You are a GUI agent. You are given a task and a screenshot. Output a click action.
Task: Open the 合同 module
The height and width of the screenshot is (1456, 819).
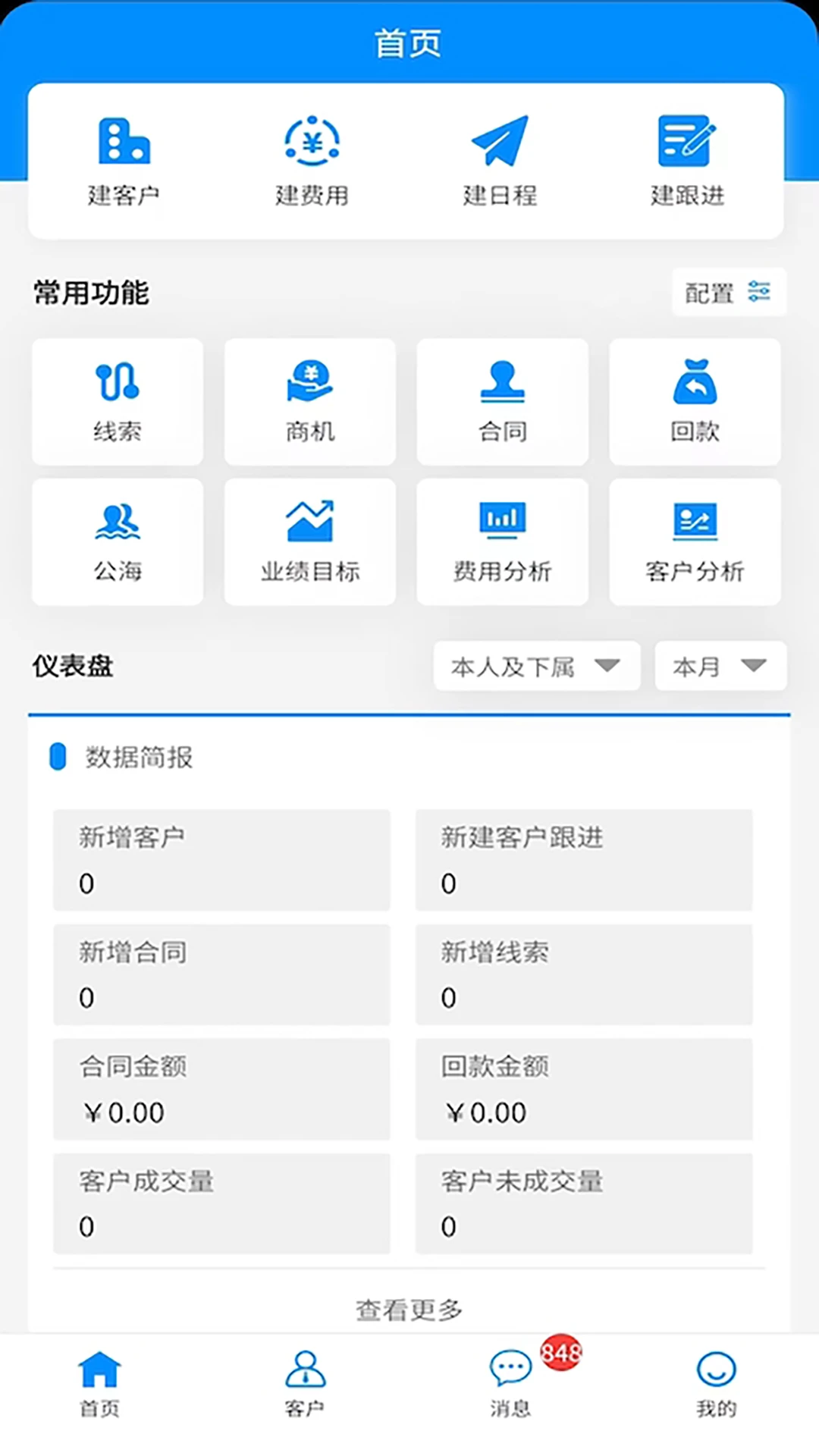coord(502,402)
